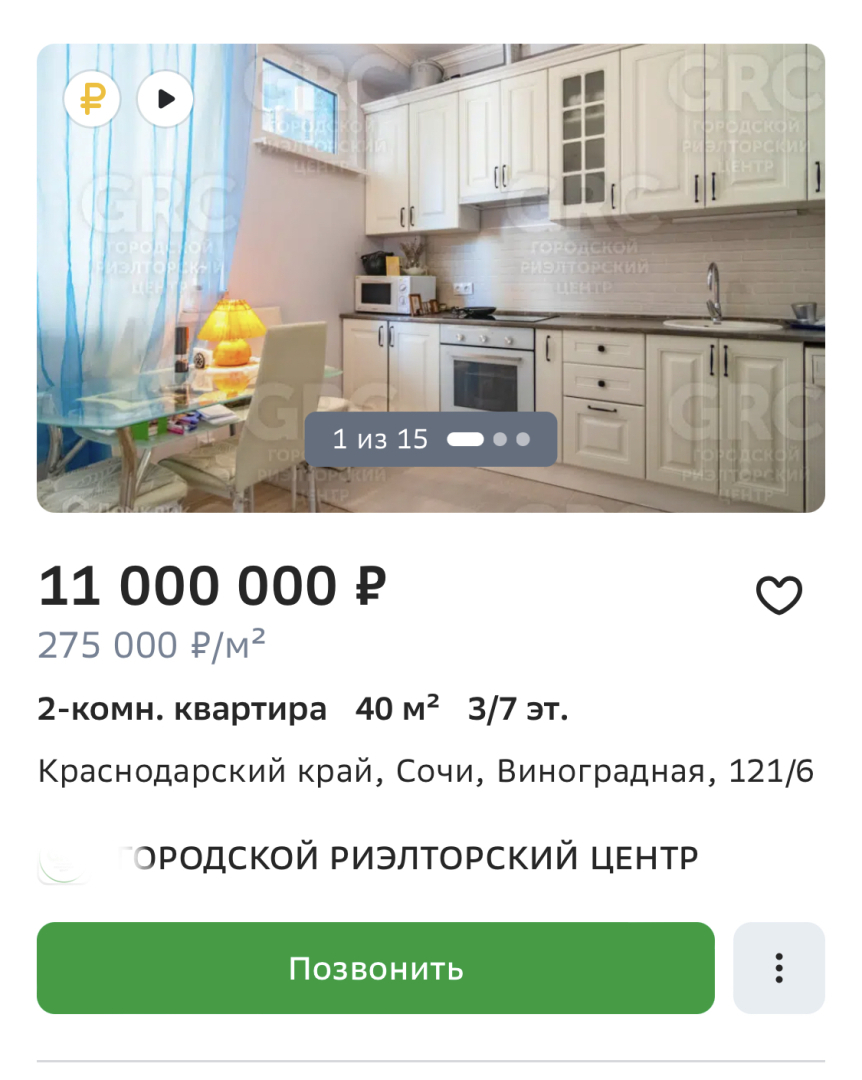Open the three-dot more options menu
The image size is (862, 1080).
pos(778,968)
